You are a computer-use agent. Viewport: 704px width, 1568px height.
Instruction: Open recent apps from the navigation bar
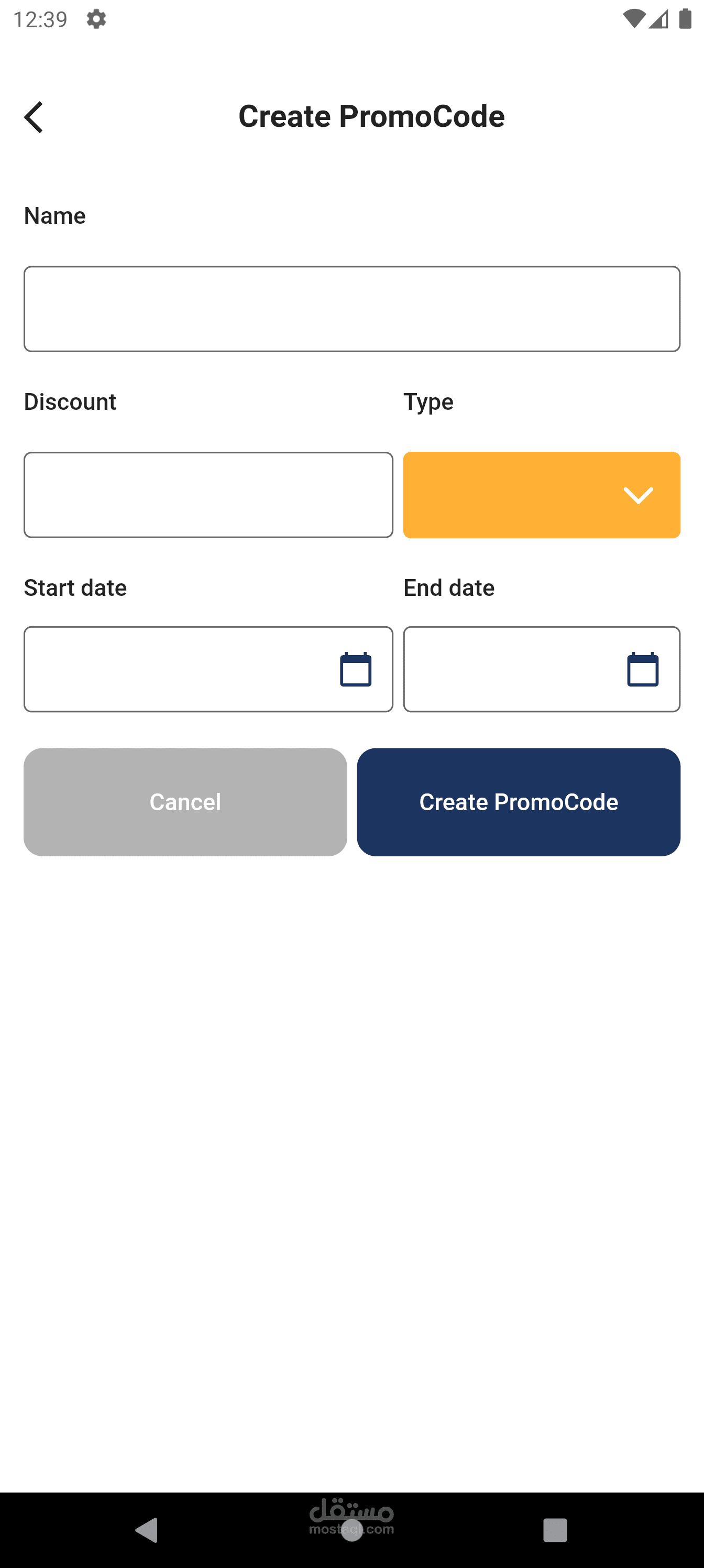(x=555, y=1530)
